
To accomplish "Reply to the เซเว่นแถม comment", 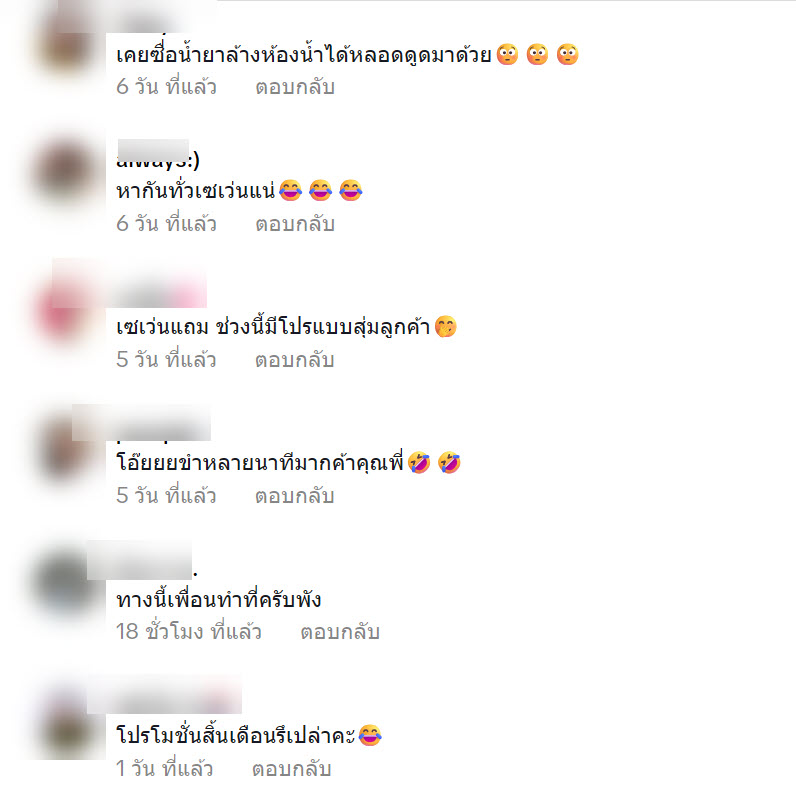I will pos(294,360).
